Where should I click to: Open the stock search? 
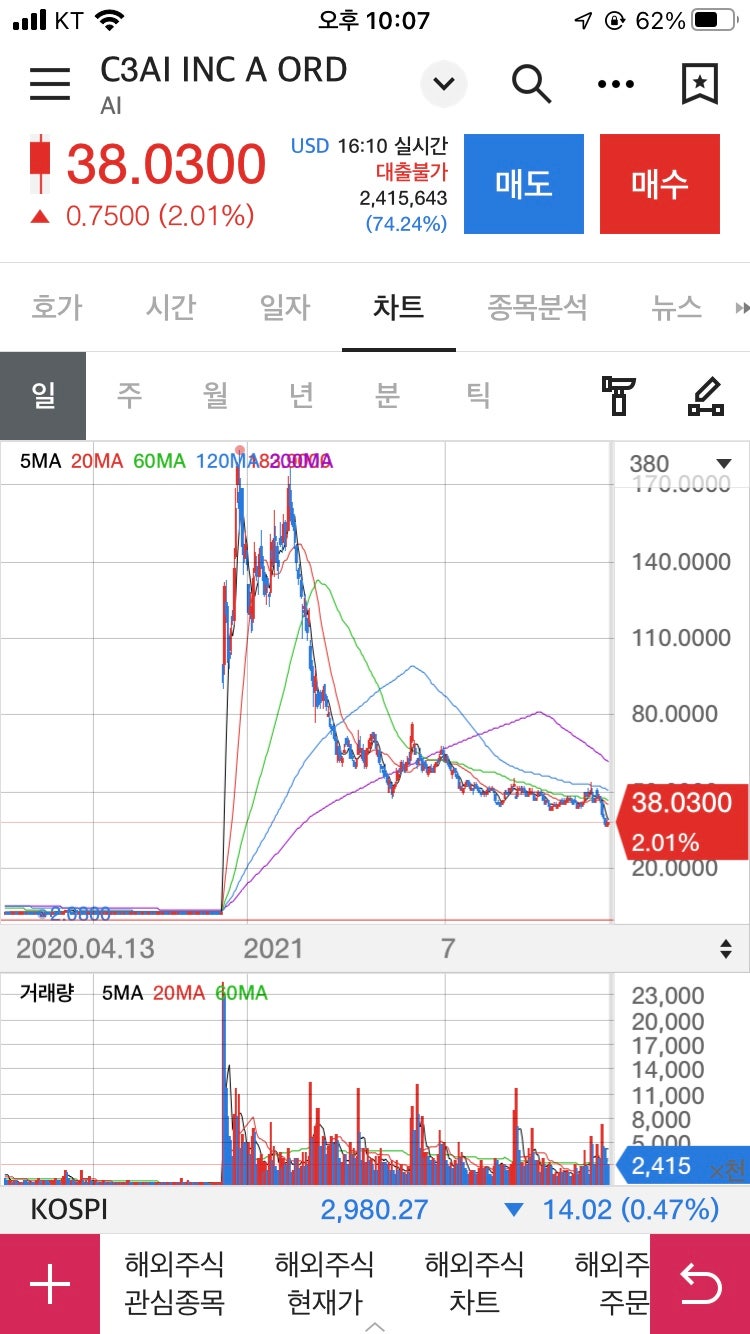(532, 84)
